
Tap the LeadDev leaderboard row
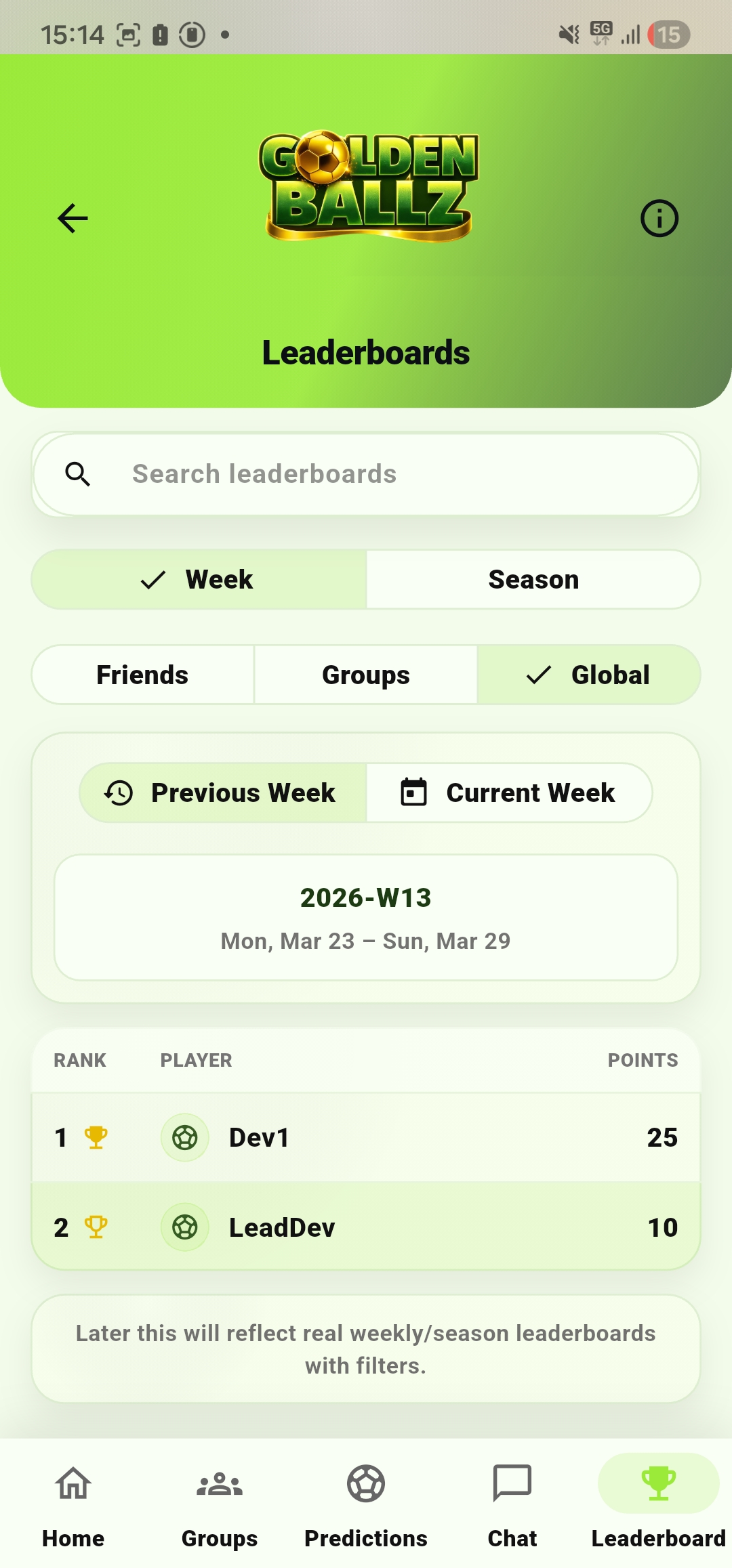[x=366, y=1227]
